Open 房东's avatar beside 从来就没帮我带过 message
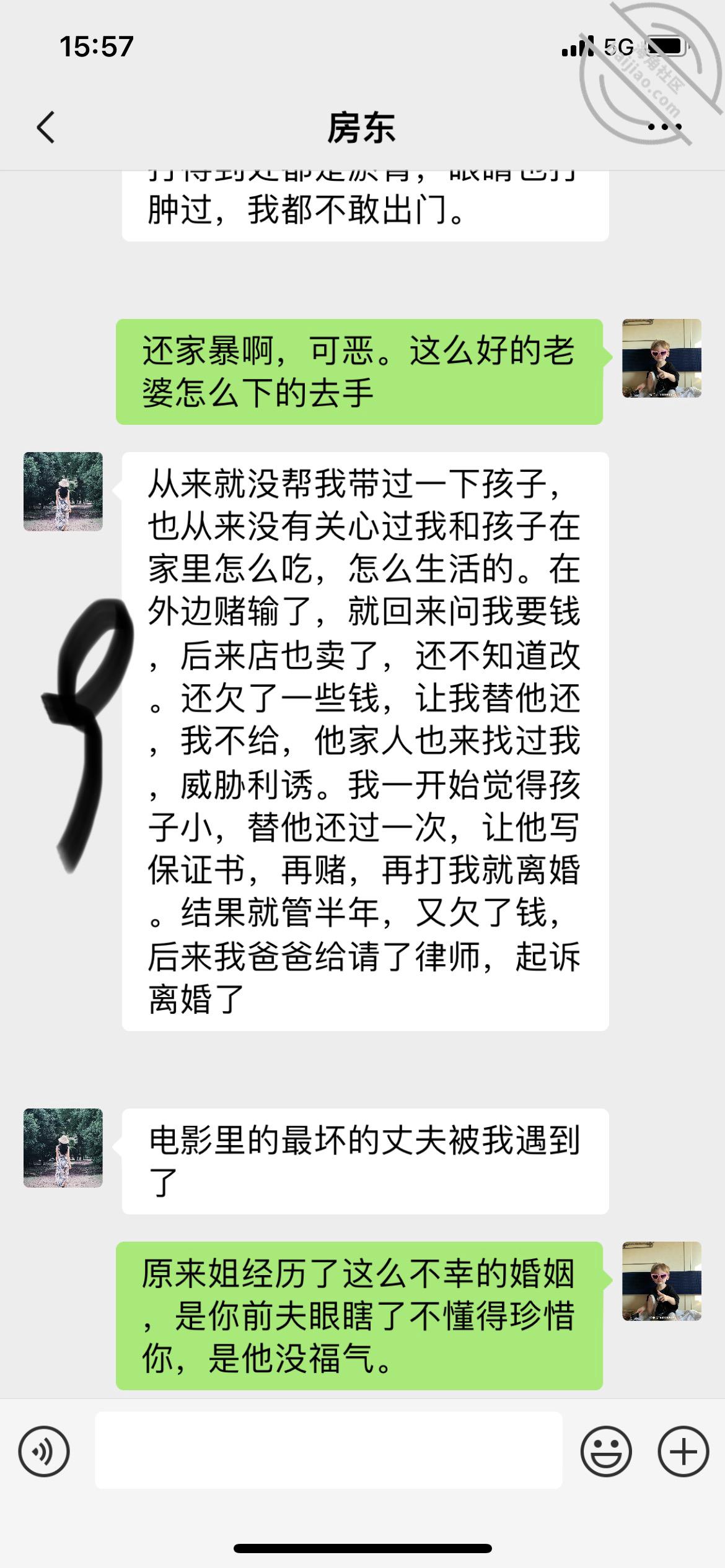 click(63, 492)
